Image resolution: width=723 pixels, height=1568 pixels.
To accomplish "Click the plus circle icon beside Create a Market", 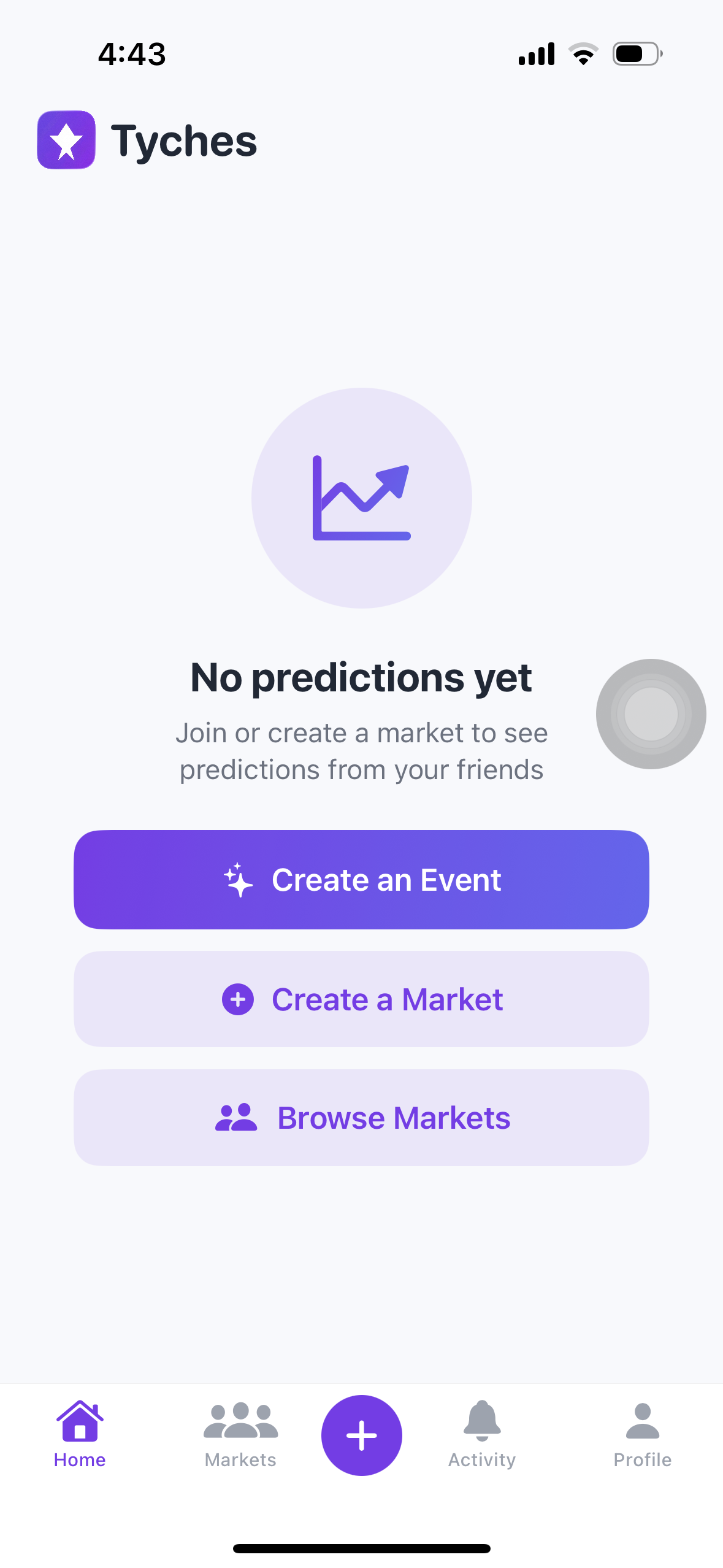I will coord(237,999).
